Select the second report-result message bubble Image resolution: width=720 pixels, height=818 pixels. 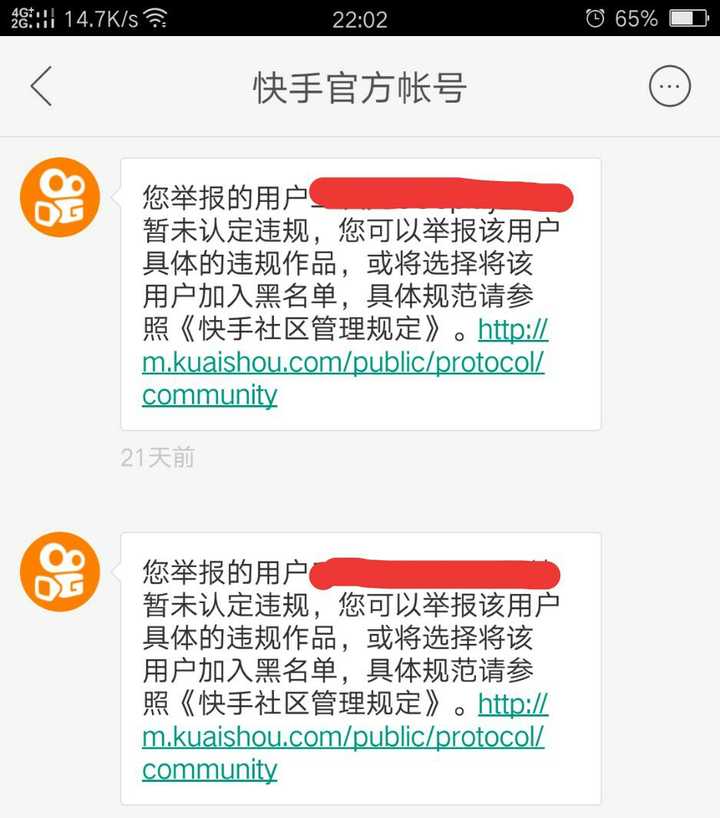point(360,665)
